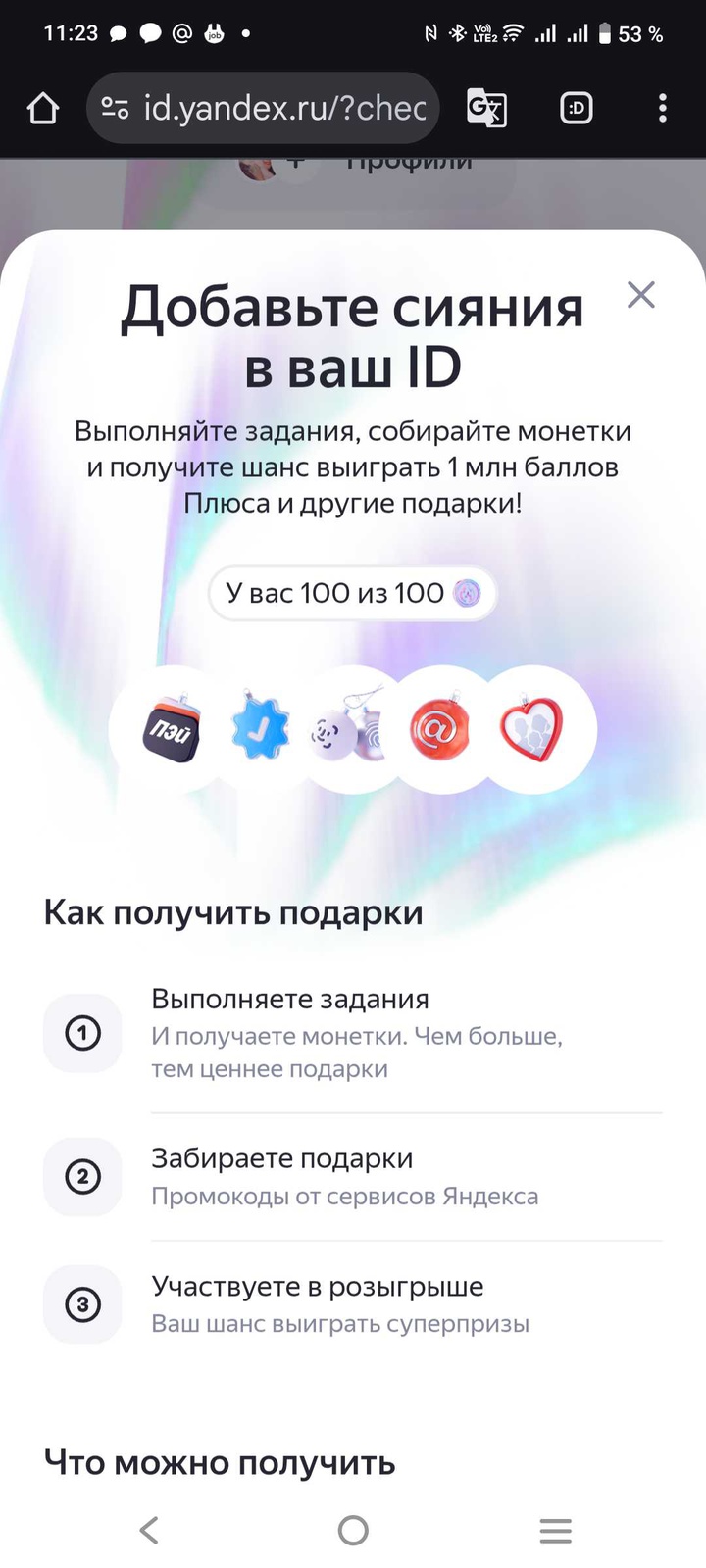Open the browser overflow menu
The width and height of the screenshot is (706, 1568).
click(x=663, y=108)
